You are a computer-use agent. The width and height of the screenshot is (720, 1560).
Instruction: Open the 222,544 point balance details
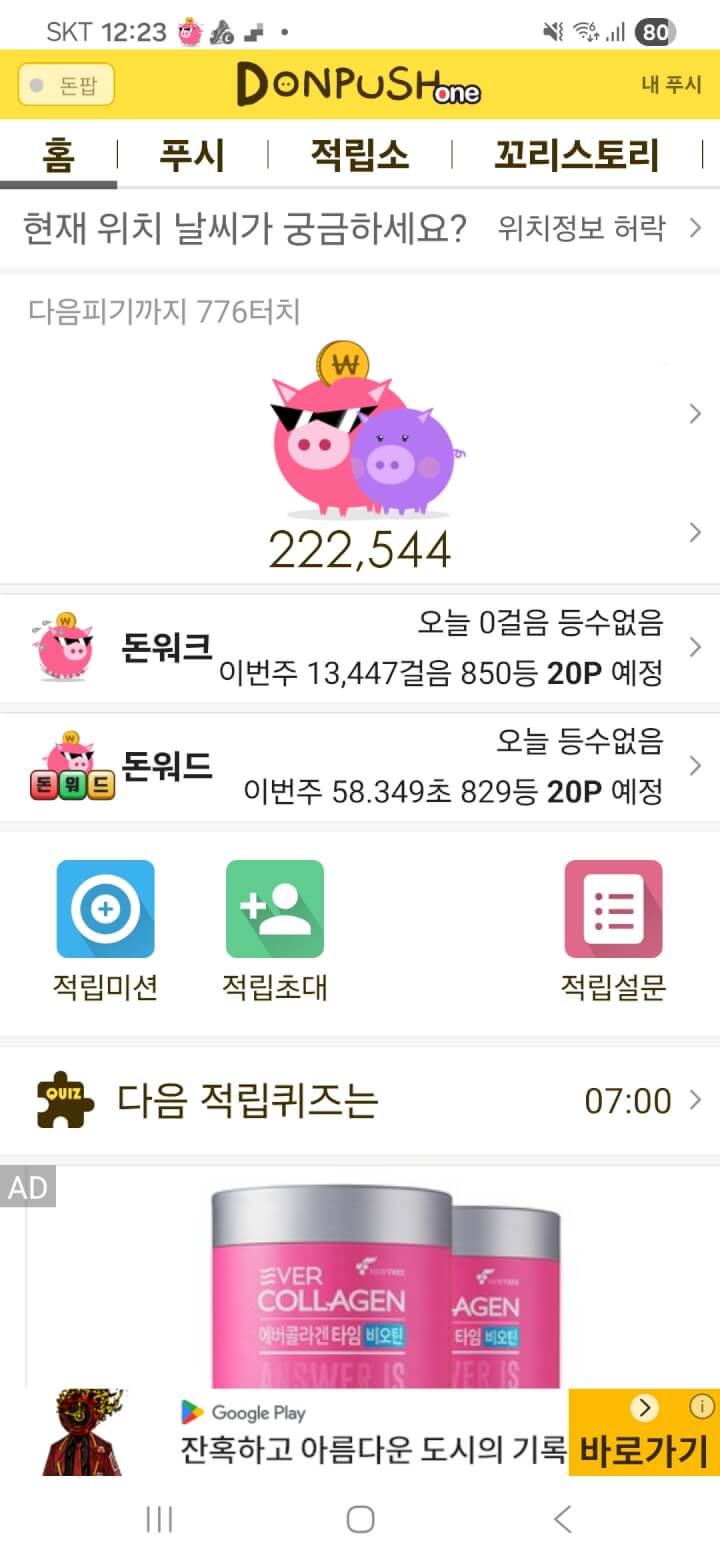tap(360, 549)
